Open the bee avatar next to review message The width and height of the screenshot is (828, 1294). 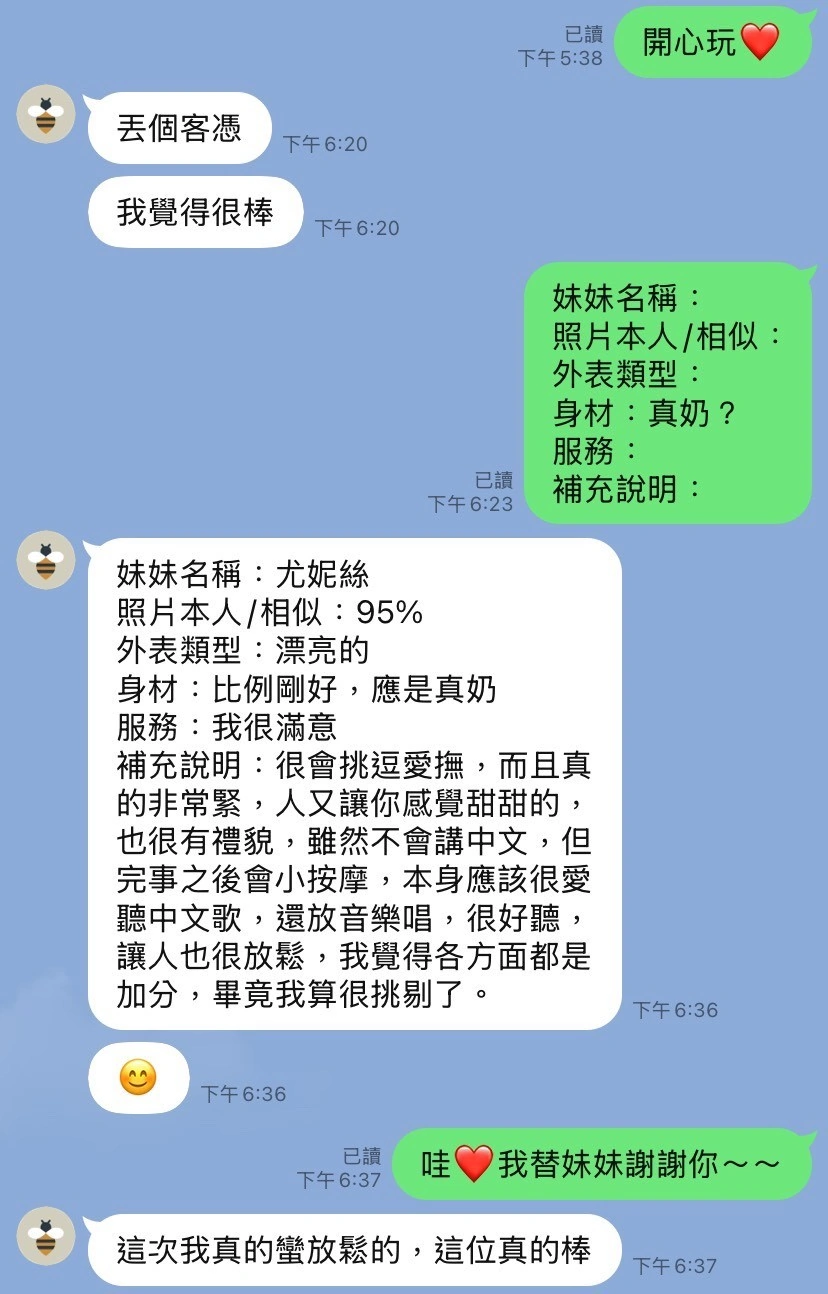click(44, 562)
